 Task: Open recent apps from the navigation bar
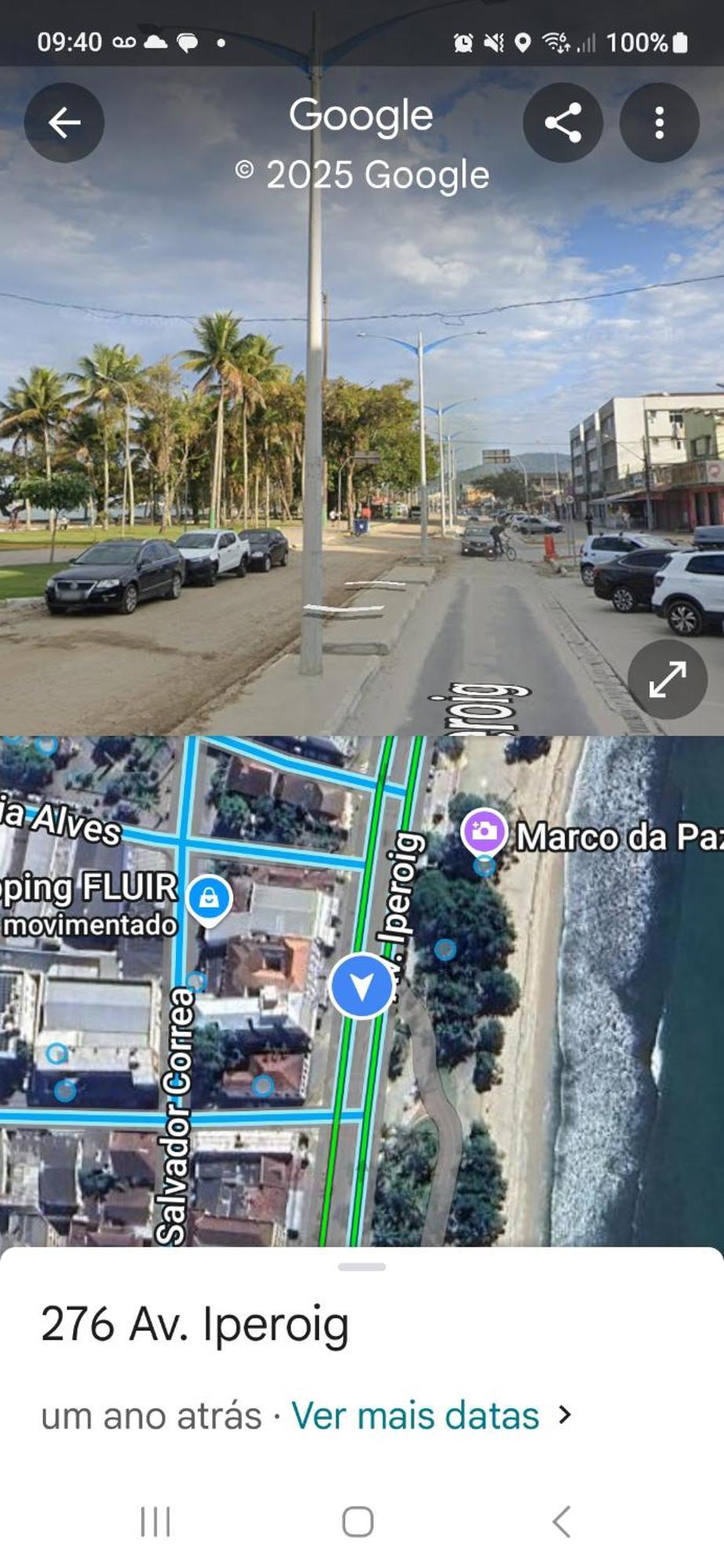[x=155, y=1522]
